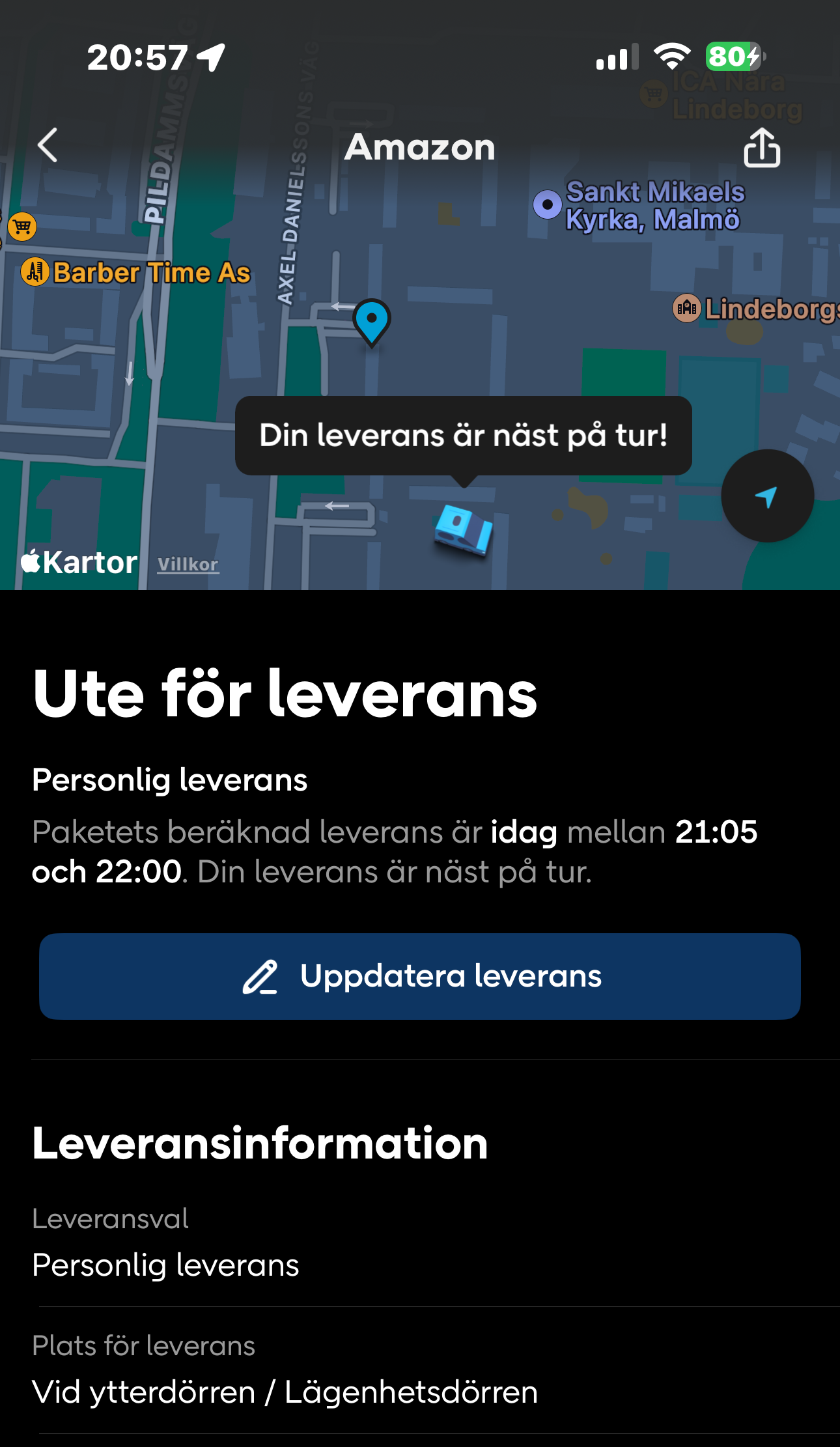Open the Villkor link on the map

tap(188, 564)
